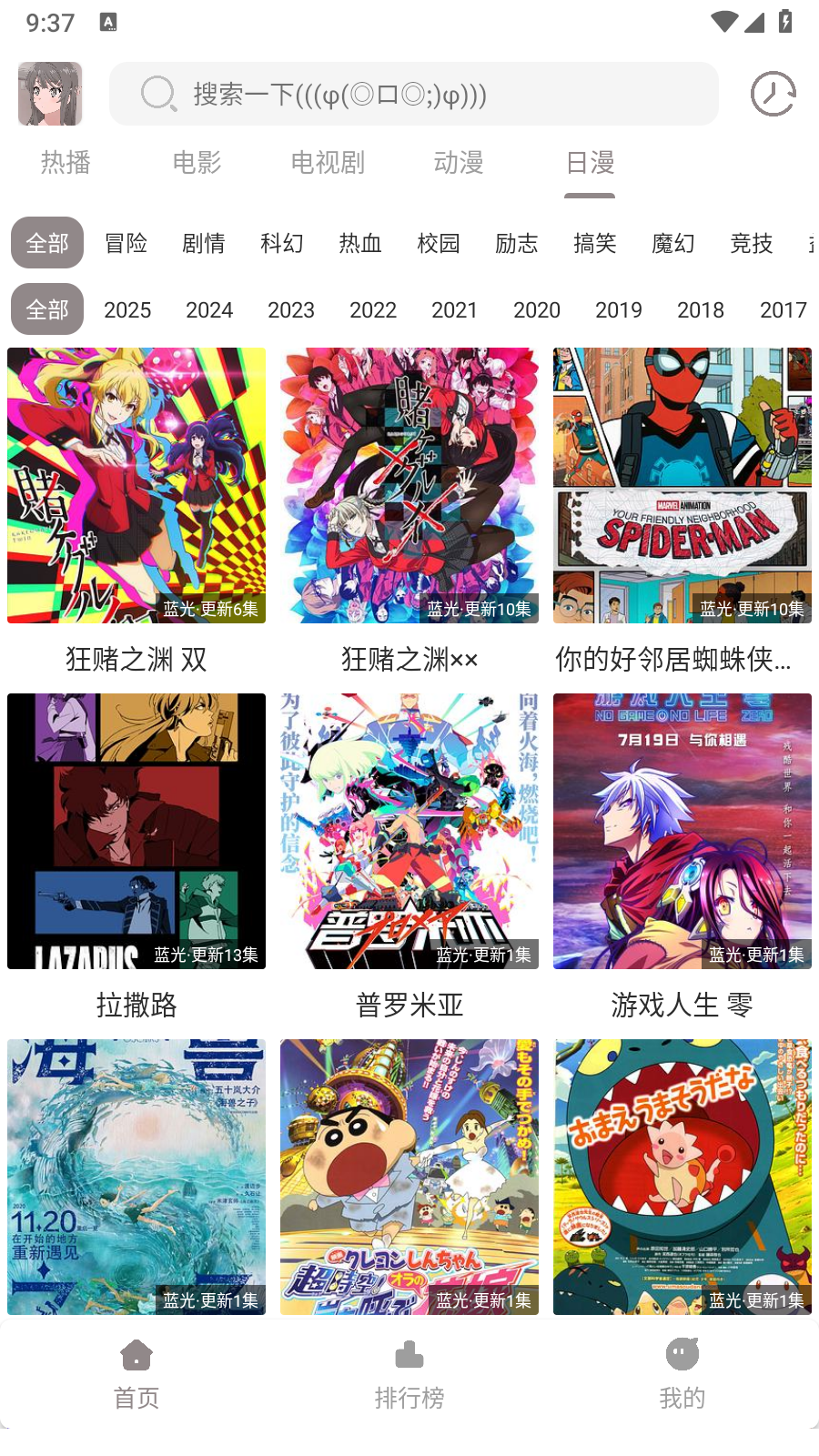Open the 排行榜 ranking icon in bottom bar
Screen dimensions: 819x1456
409,1355
